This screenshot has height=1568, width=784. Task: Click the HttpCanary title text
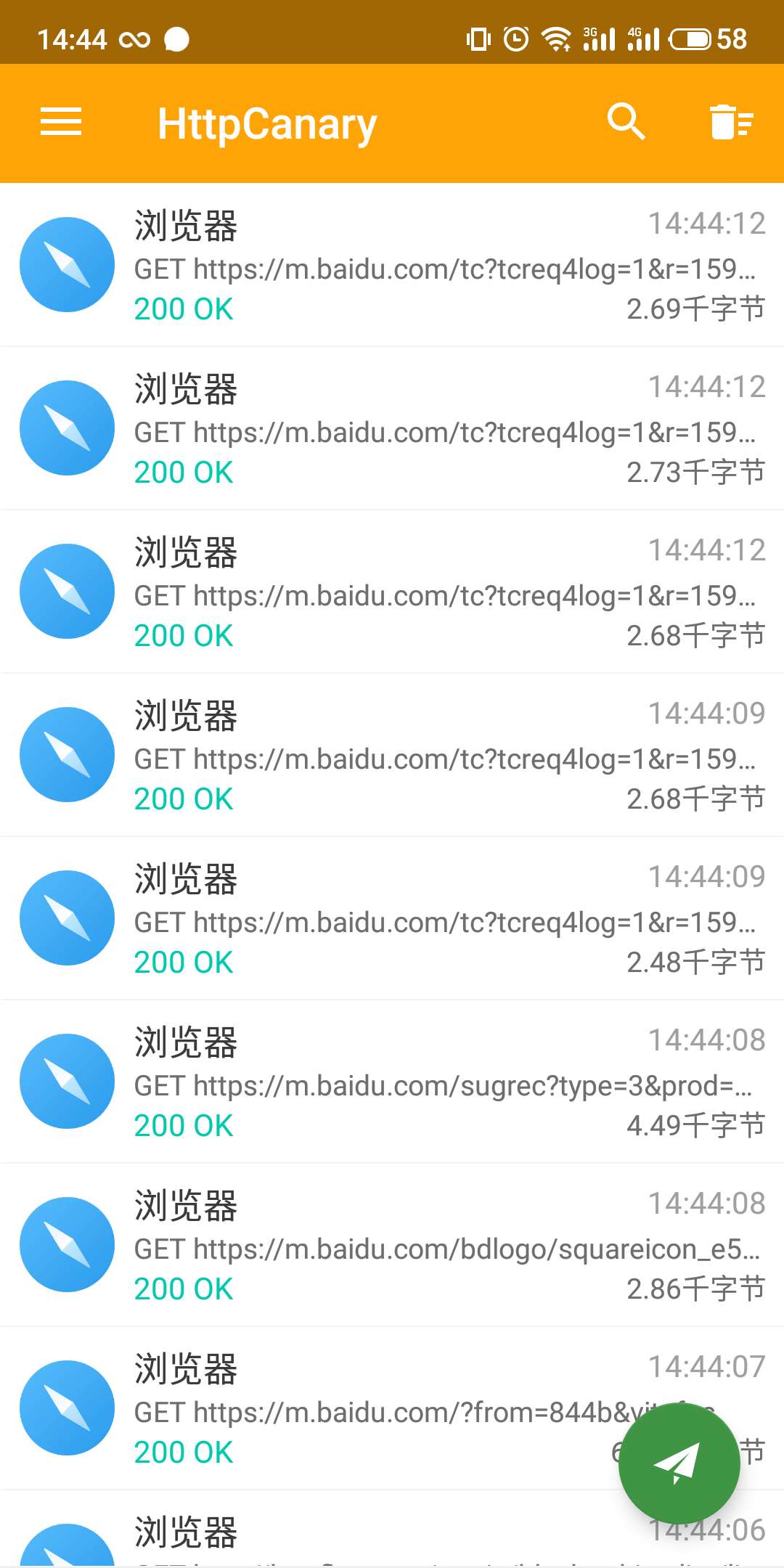tap(266, 122)
